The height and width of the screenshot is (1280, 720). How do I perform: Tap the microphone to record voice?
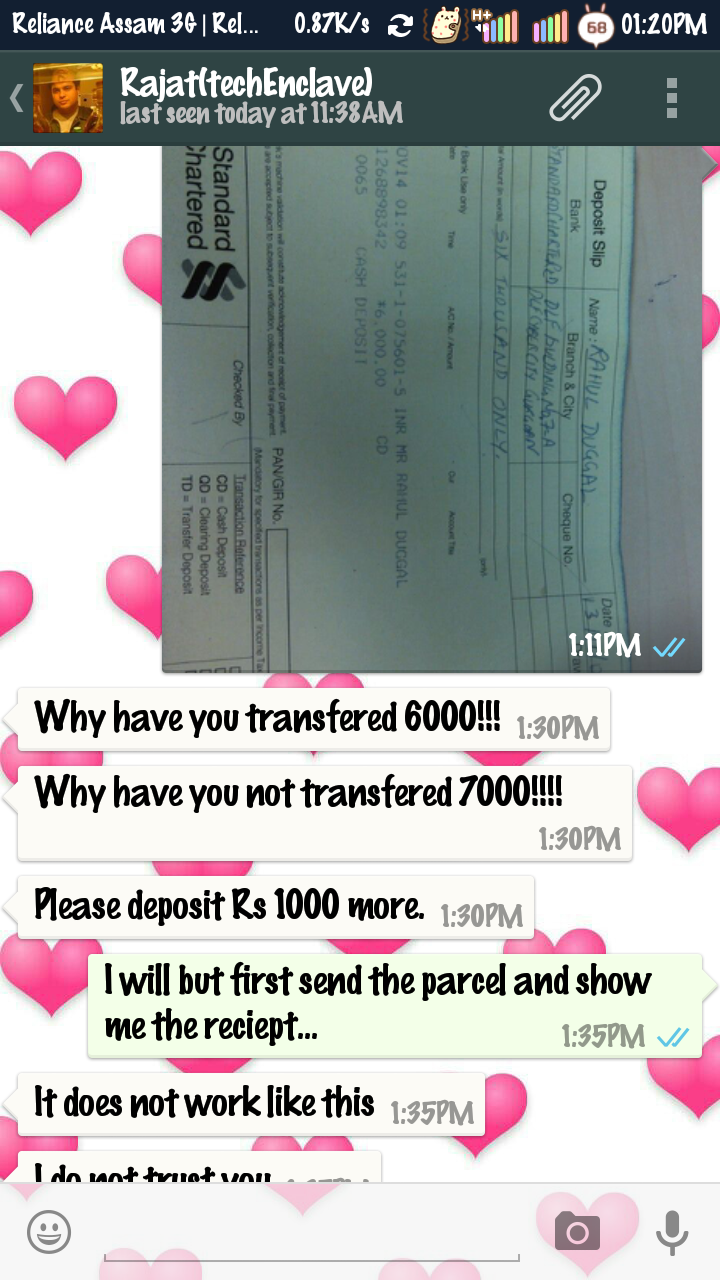672,1232
